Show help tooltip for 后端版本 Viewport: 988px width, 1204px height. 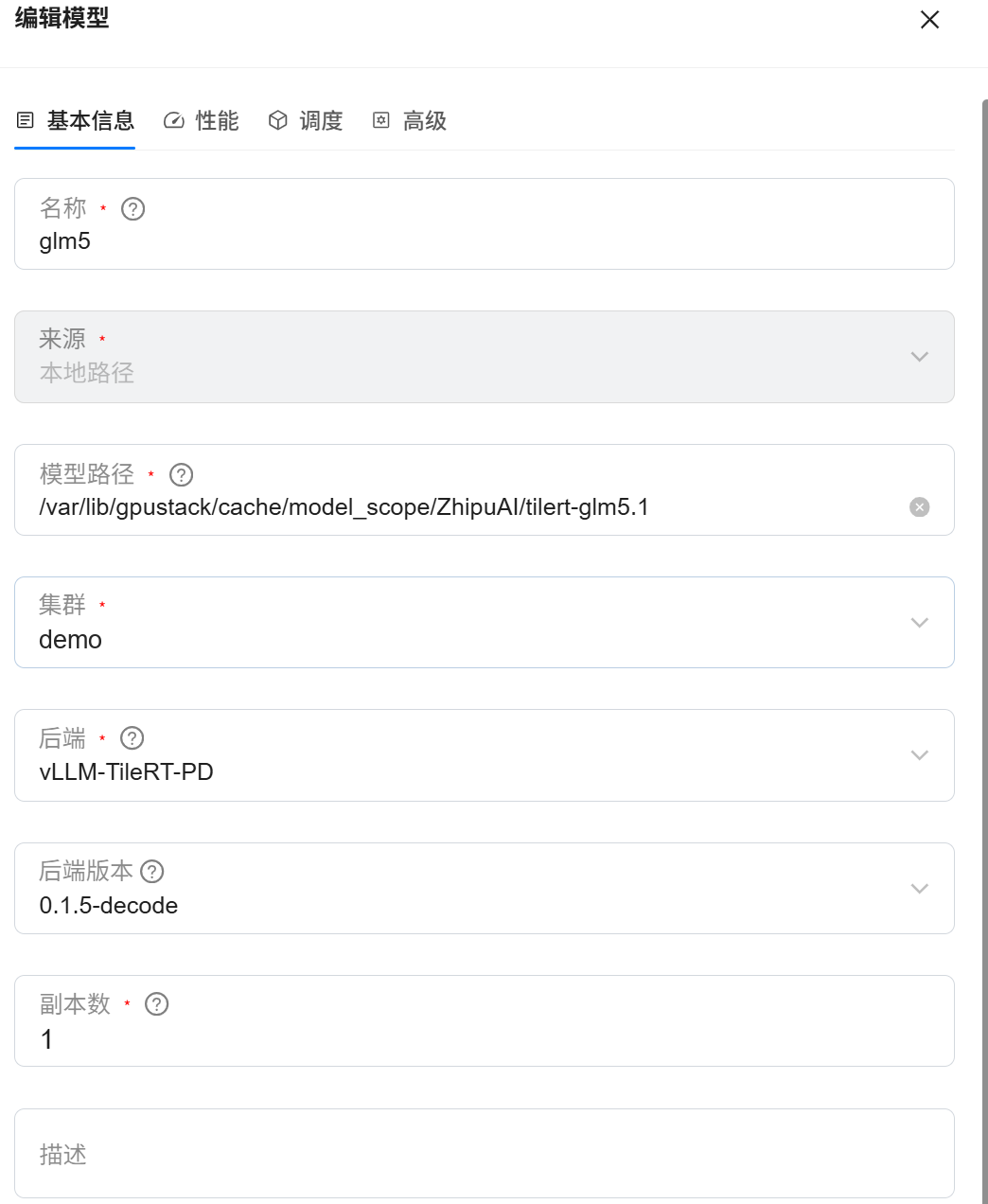pos(152,872)
